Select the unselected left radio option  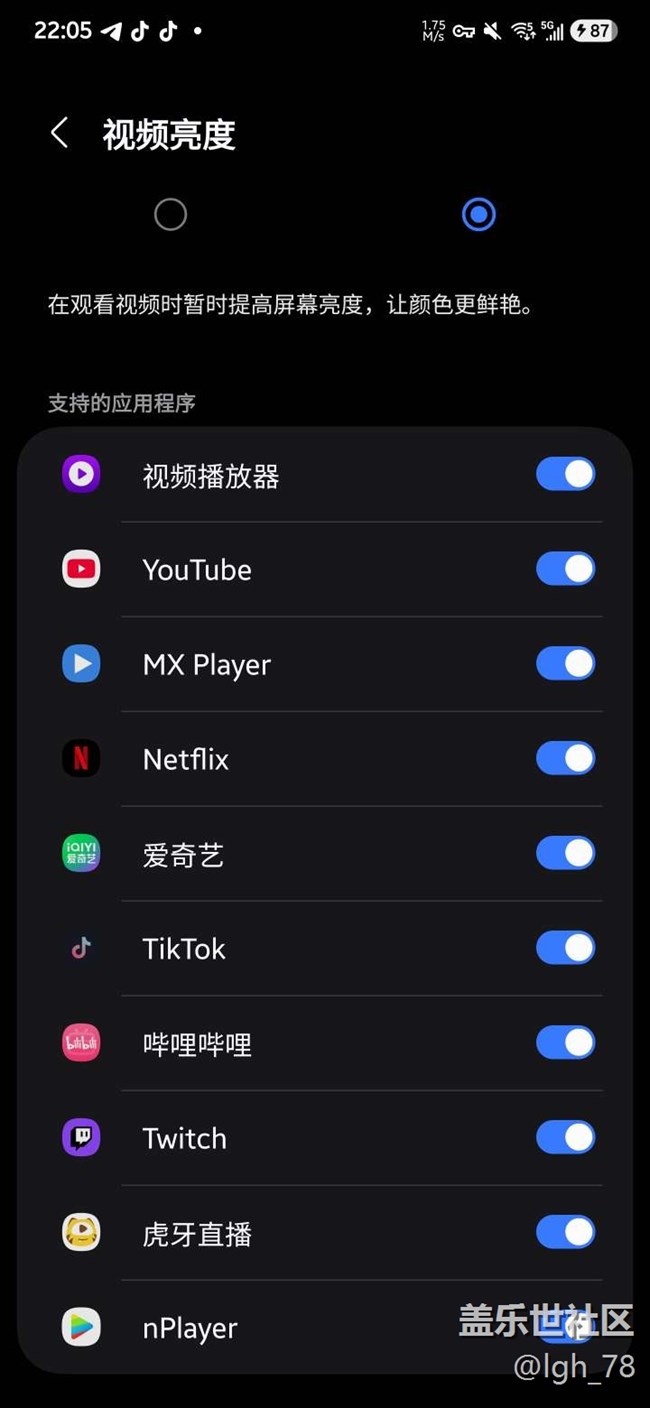170,214
